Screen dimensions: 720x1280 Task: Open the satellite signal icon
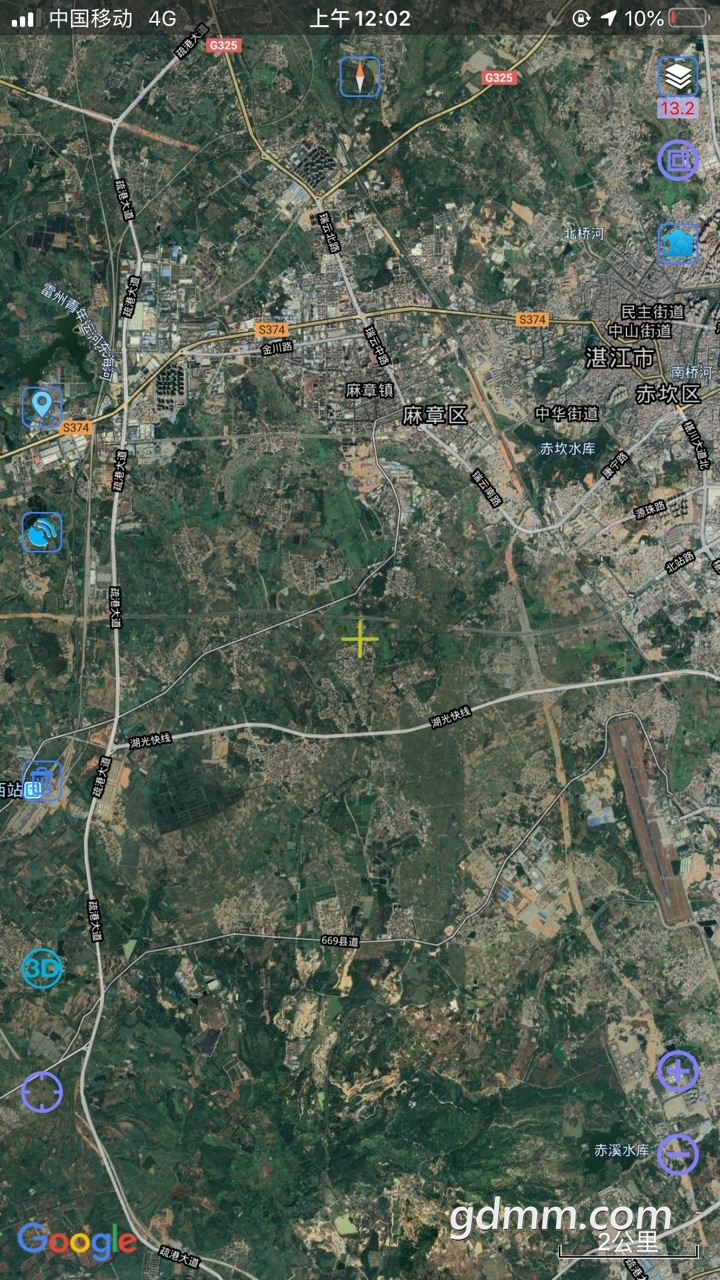pos(42,532)
